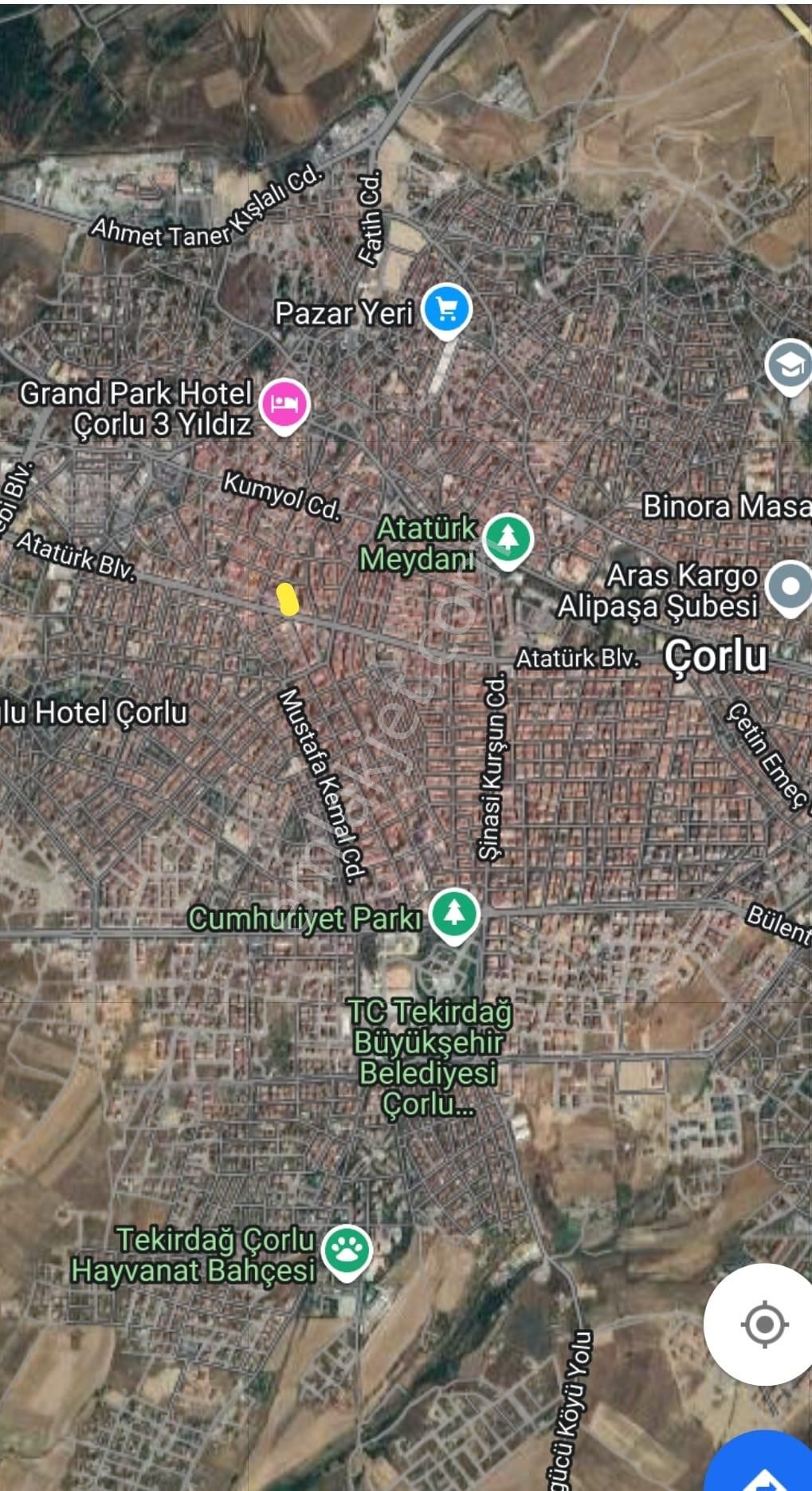Select the Cumhuriyet Parkı pin
The height and width of the screenshot is (1491, 812).
pyautogui.click(x=454, y=914)
